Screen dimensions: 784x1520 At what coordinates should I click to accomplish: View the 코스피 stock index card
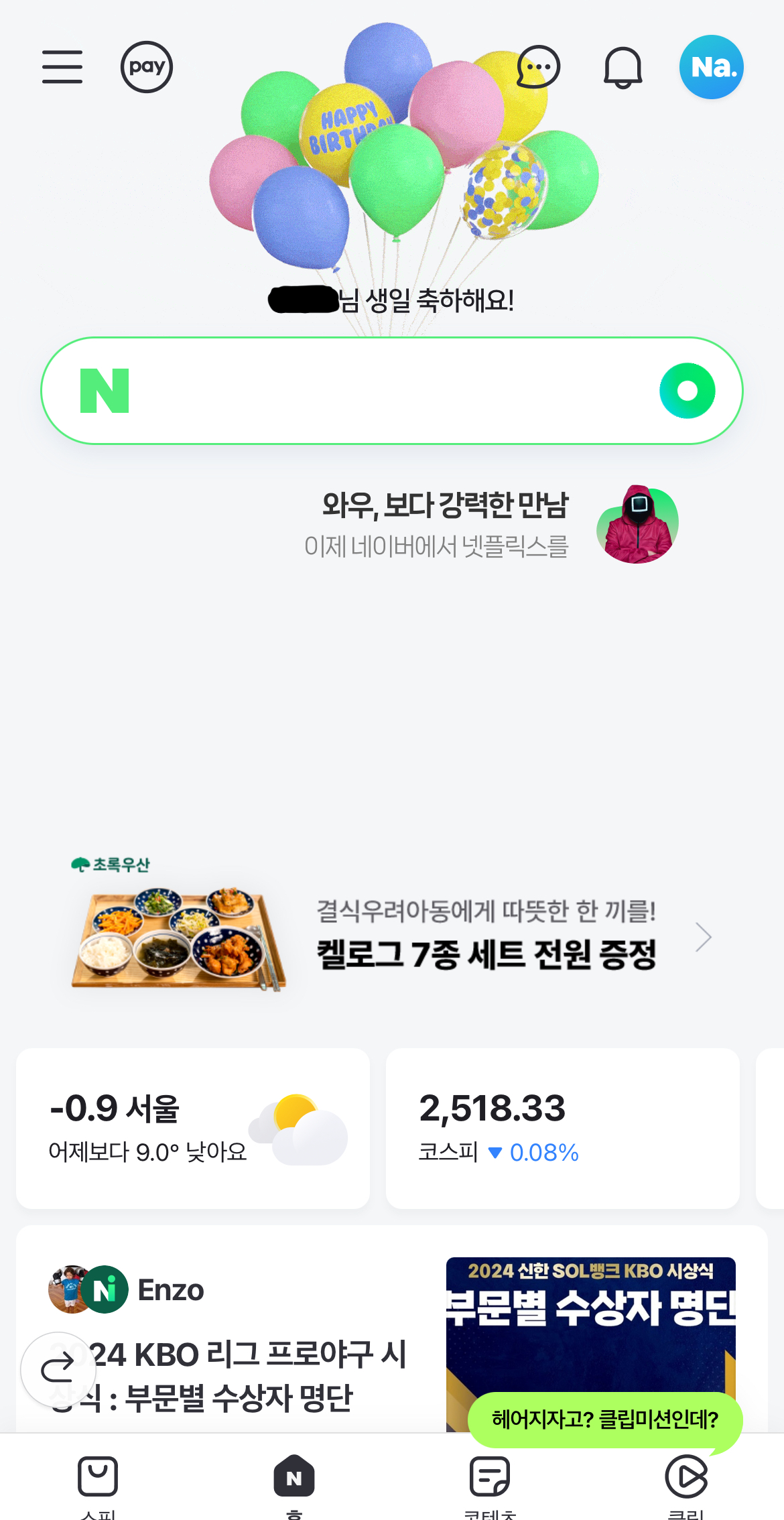[563, 1129]
